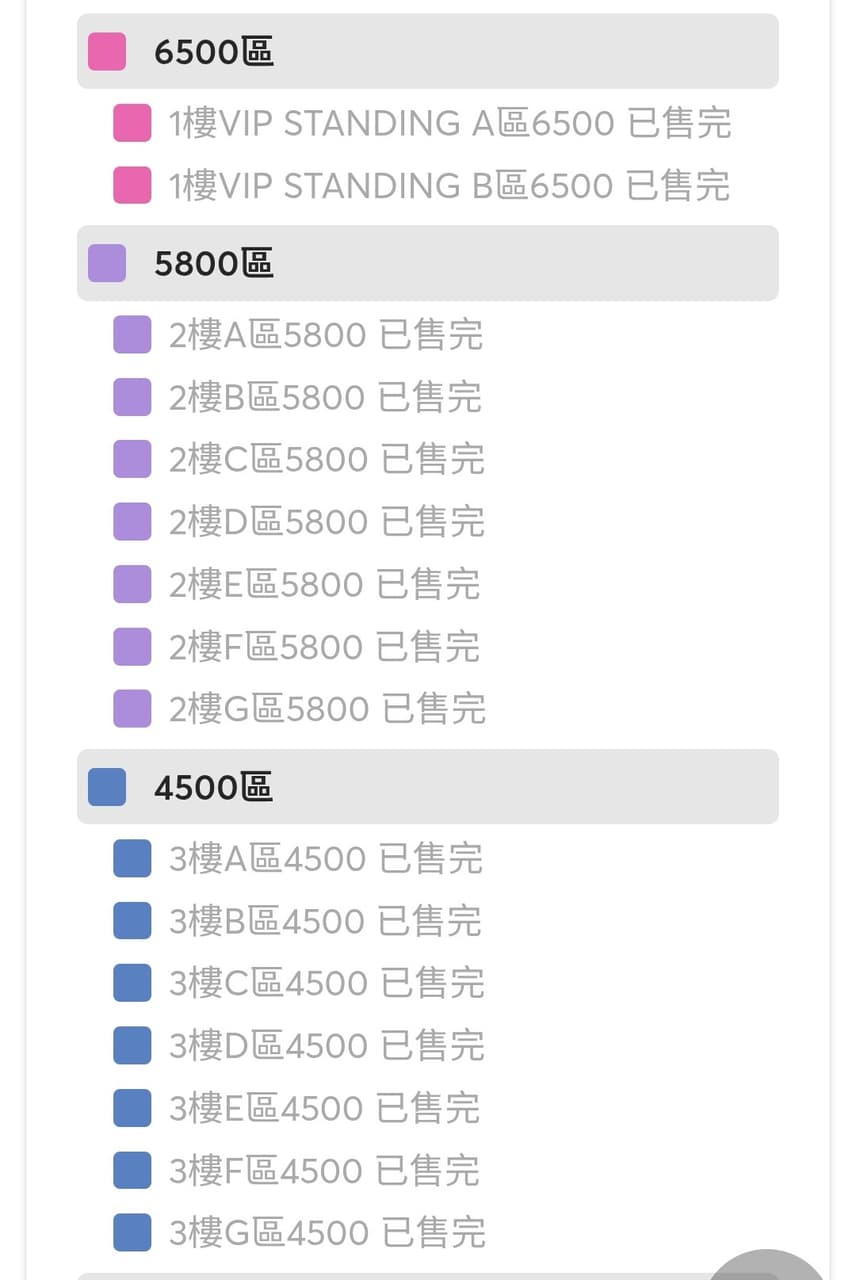
Task: Tap the 3樓D區4500 area row
Action: (x=326, y=1045)
